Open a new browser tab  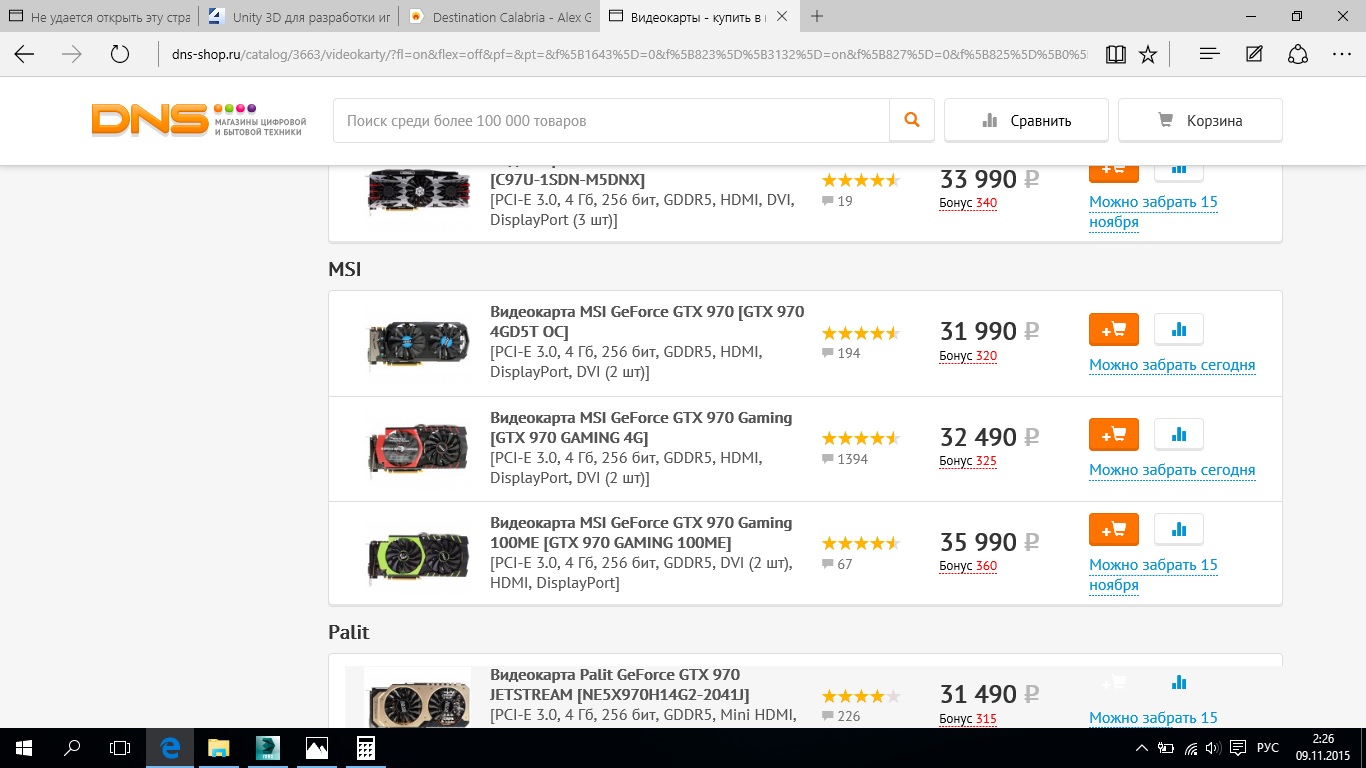click(x=817, y=17)
